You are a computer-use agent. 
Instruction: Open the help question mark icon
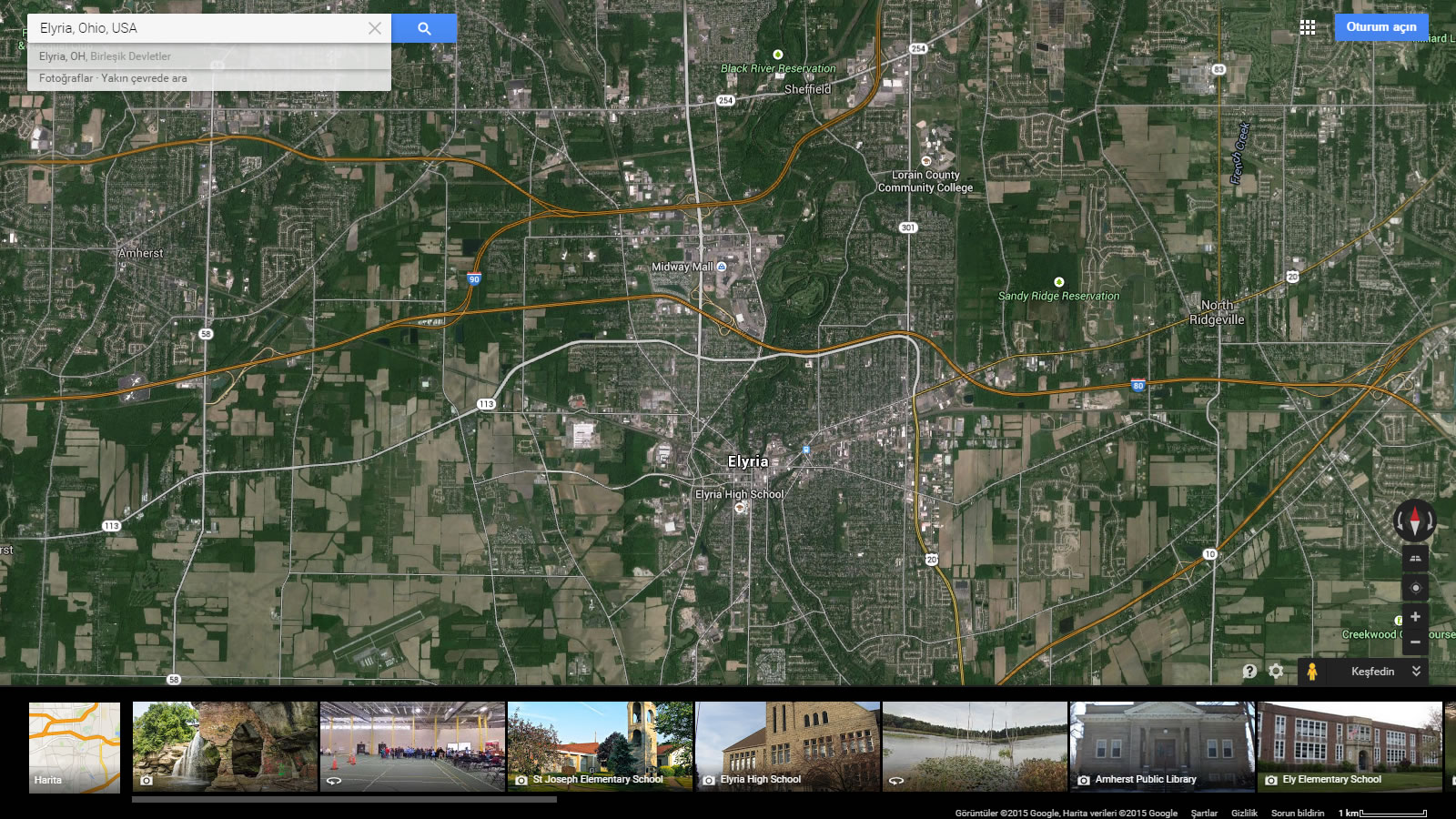tap(1249, 672)
